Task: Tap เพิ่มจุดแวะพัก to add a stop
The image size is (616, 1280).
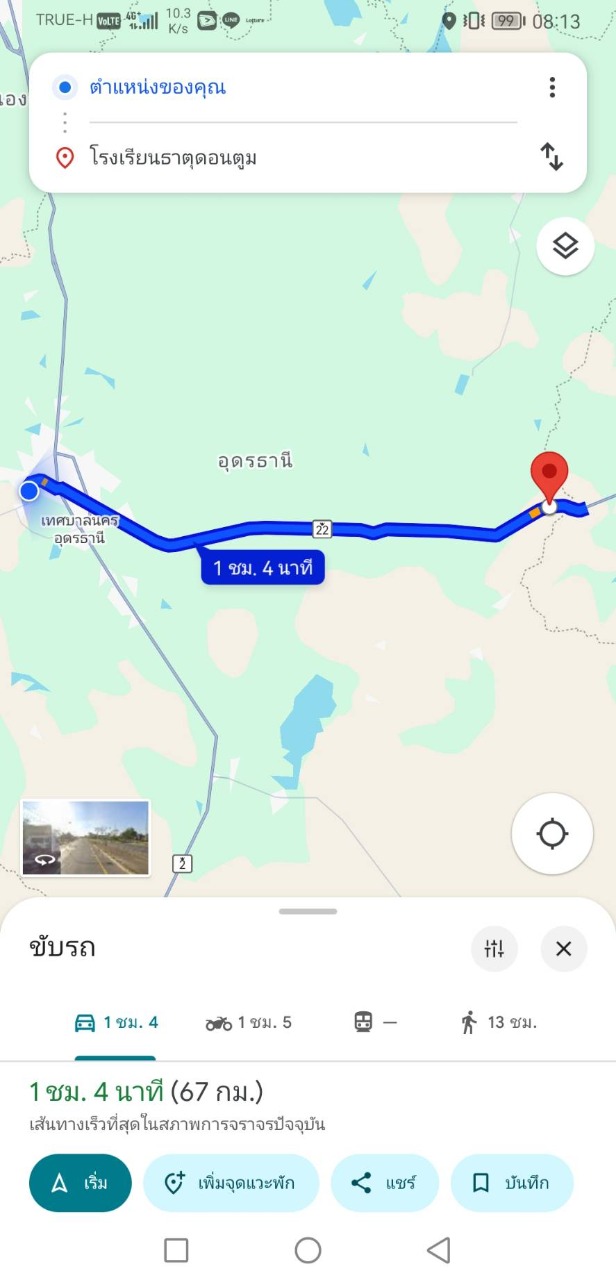Action: (231, 1183)
